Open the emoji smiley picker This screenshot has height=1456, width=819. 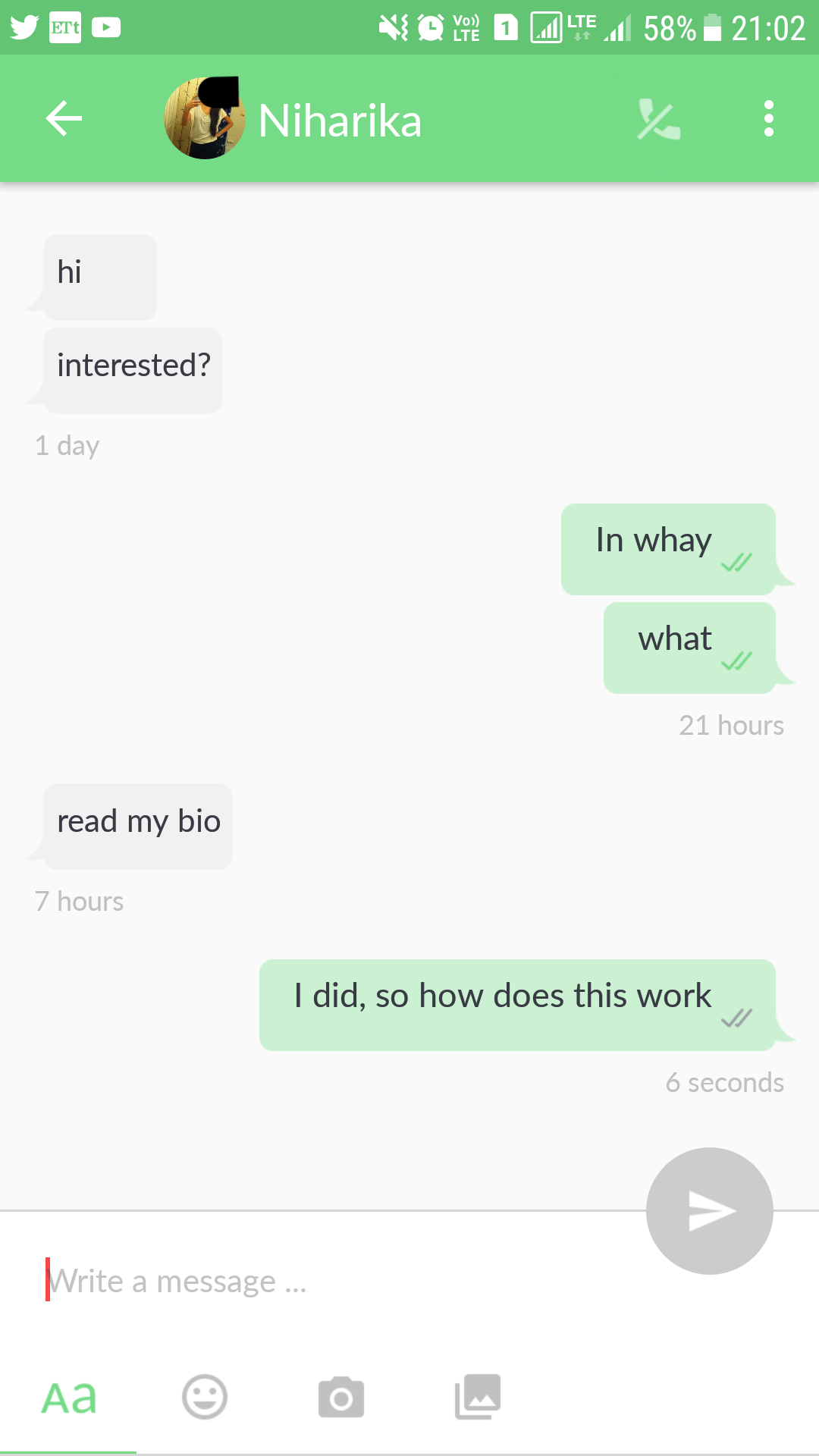point(205,1397)
